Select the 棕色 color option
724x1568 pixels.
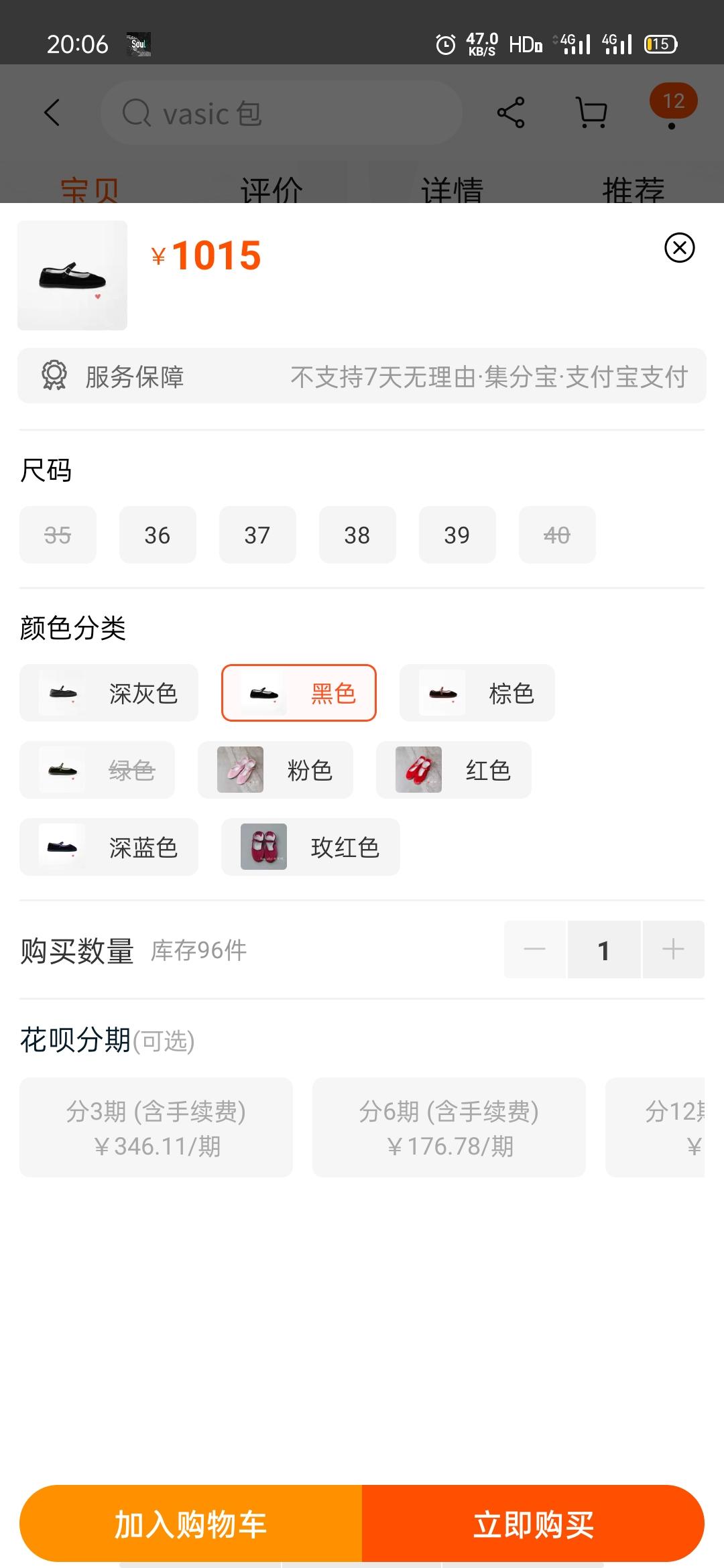(477, 693)
